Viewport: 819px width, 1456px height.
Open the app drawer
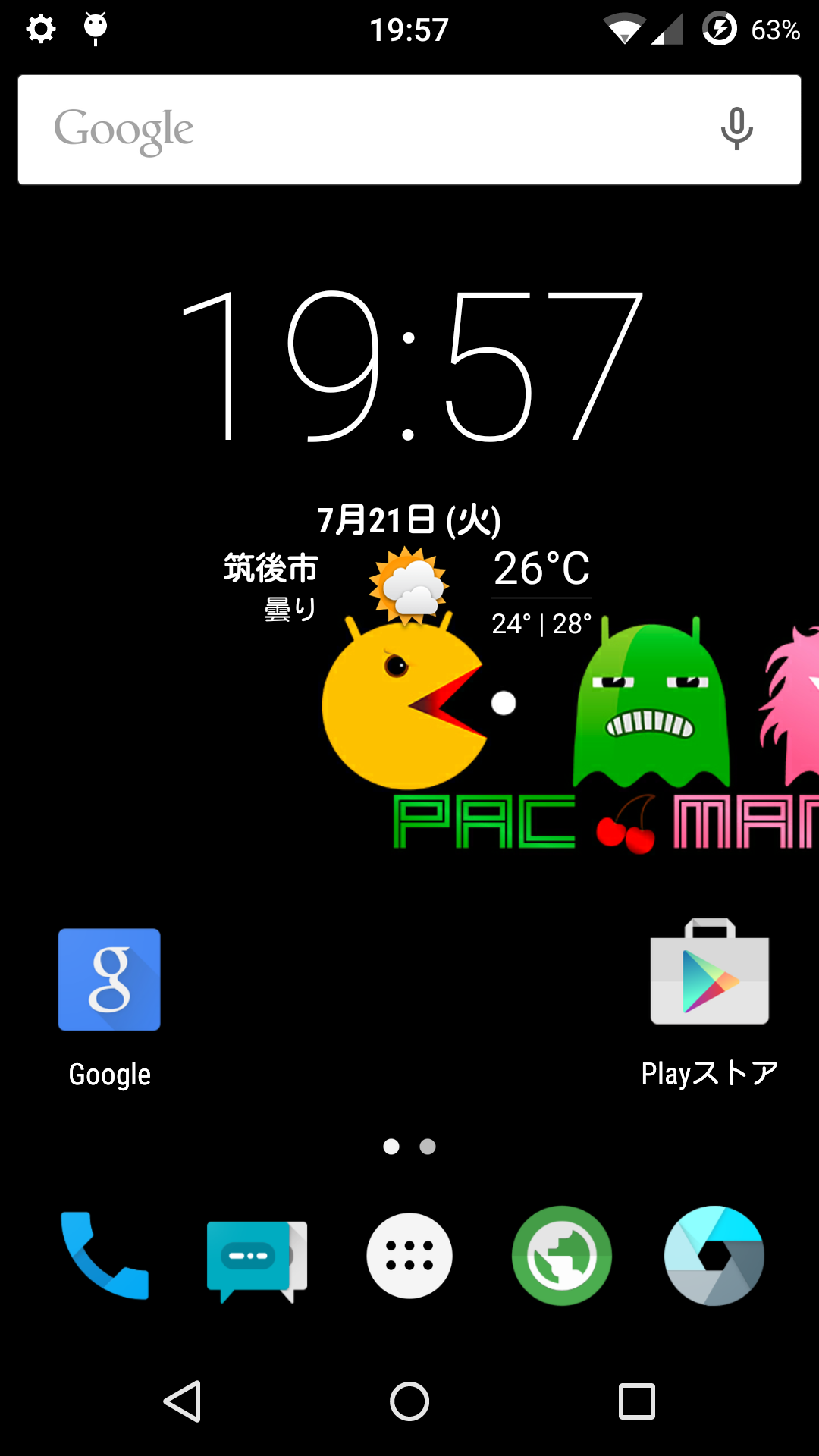pyautogui.click(x=409, y=1256)
